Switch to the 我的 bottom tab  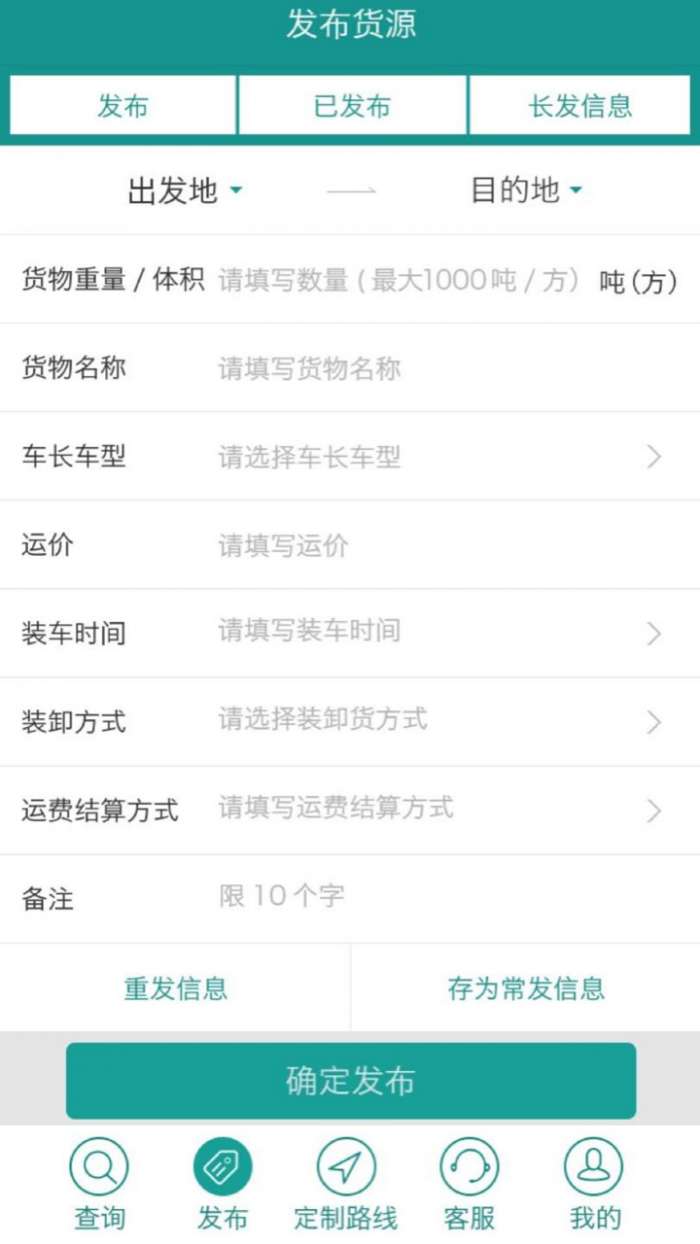tap(594, 1187)
